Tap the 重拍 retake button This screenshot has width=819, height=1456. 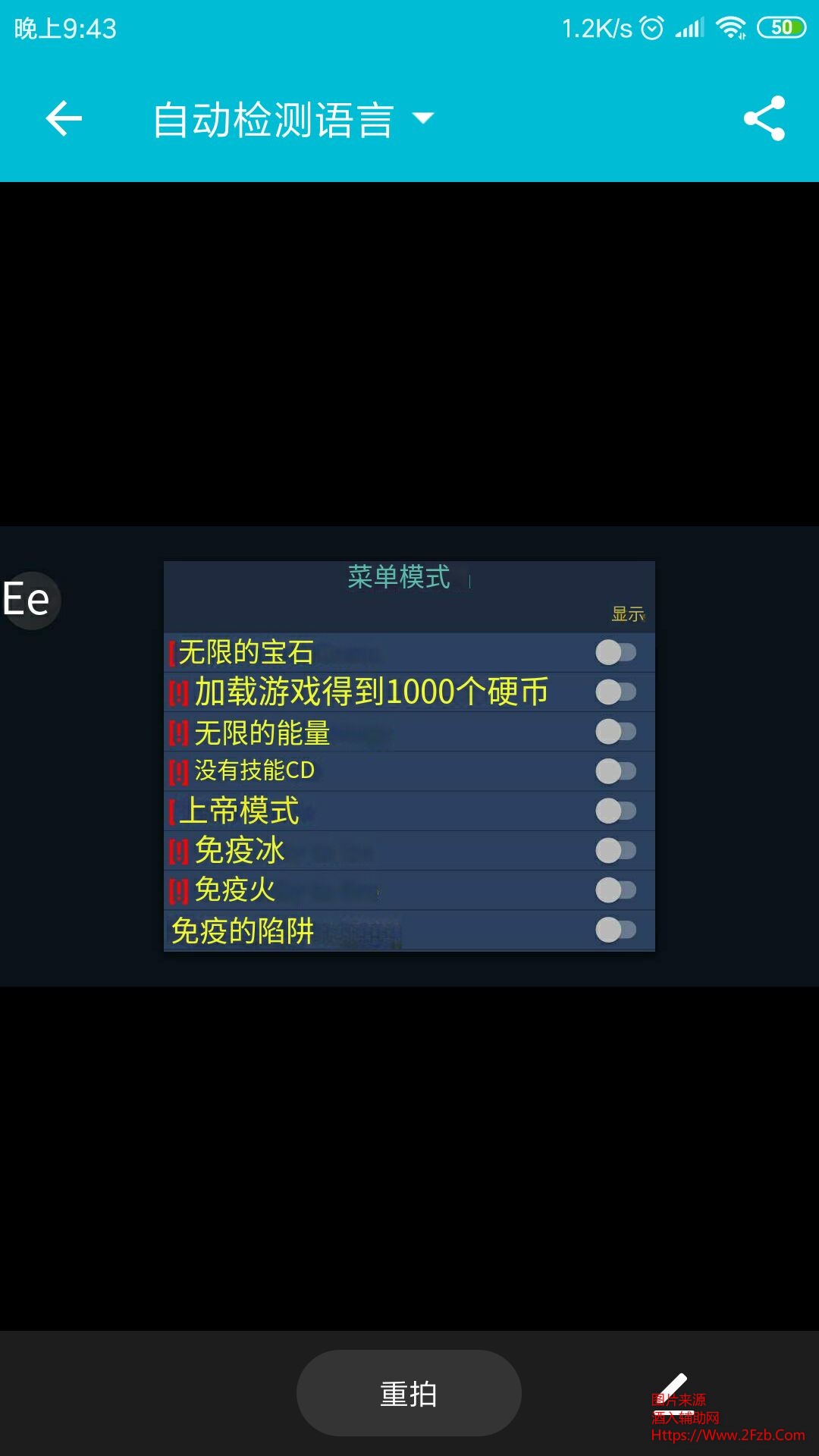[409, 1394]
